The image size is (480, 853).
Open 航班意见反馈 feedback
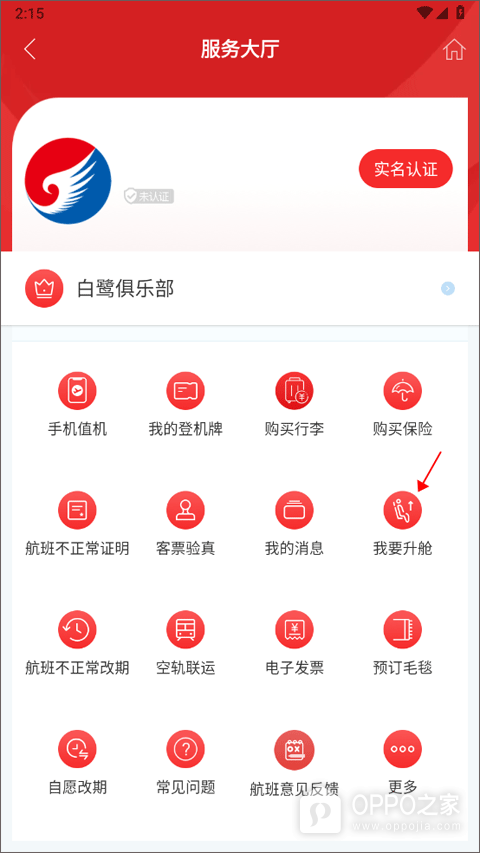[294, 764]
